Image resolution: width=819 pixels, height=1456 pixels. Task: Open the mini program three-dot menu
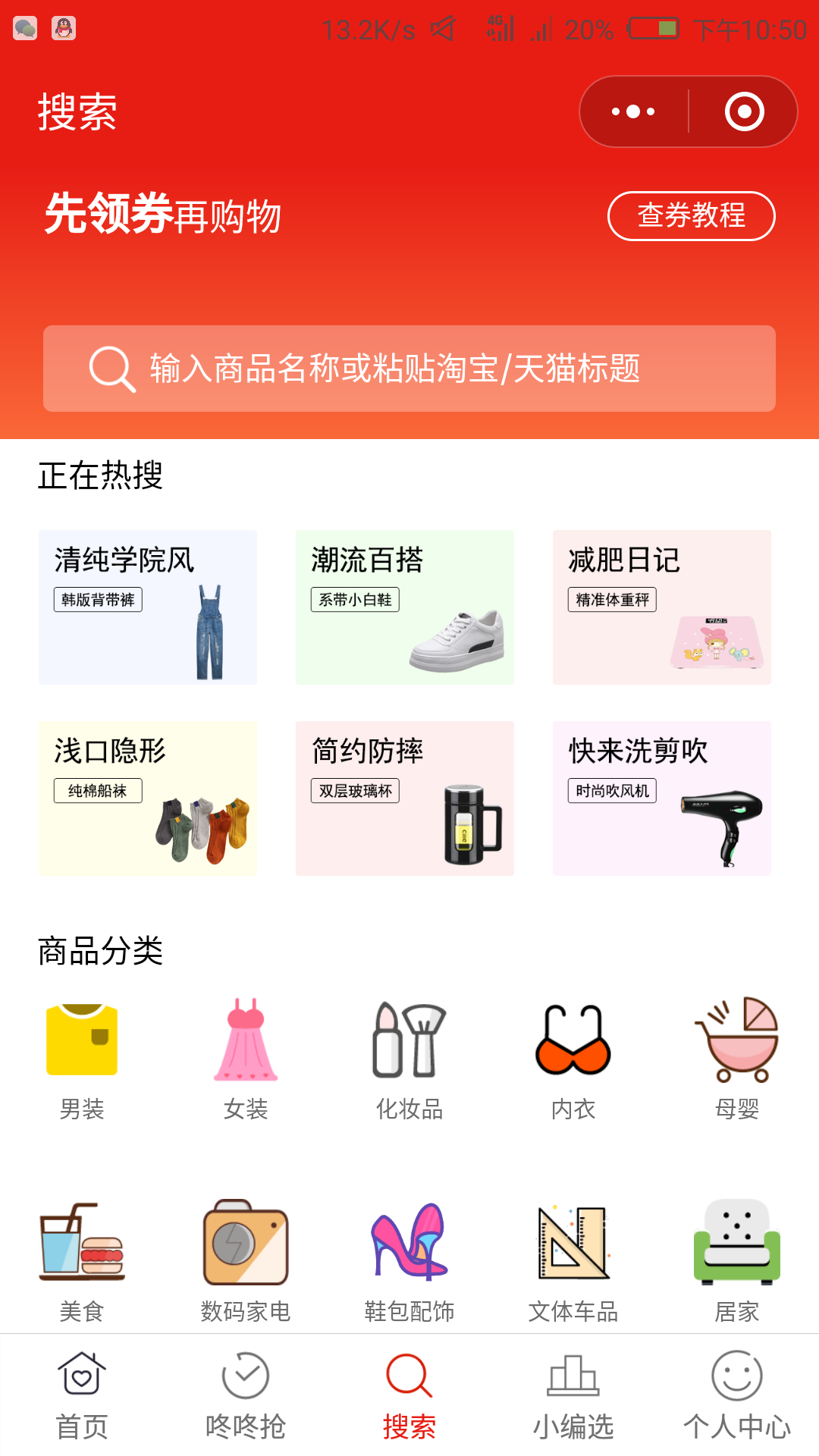633,111
